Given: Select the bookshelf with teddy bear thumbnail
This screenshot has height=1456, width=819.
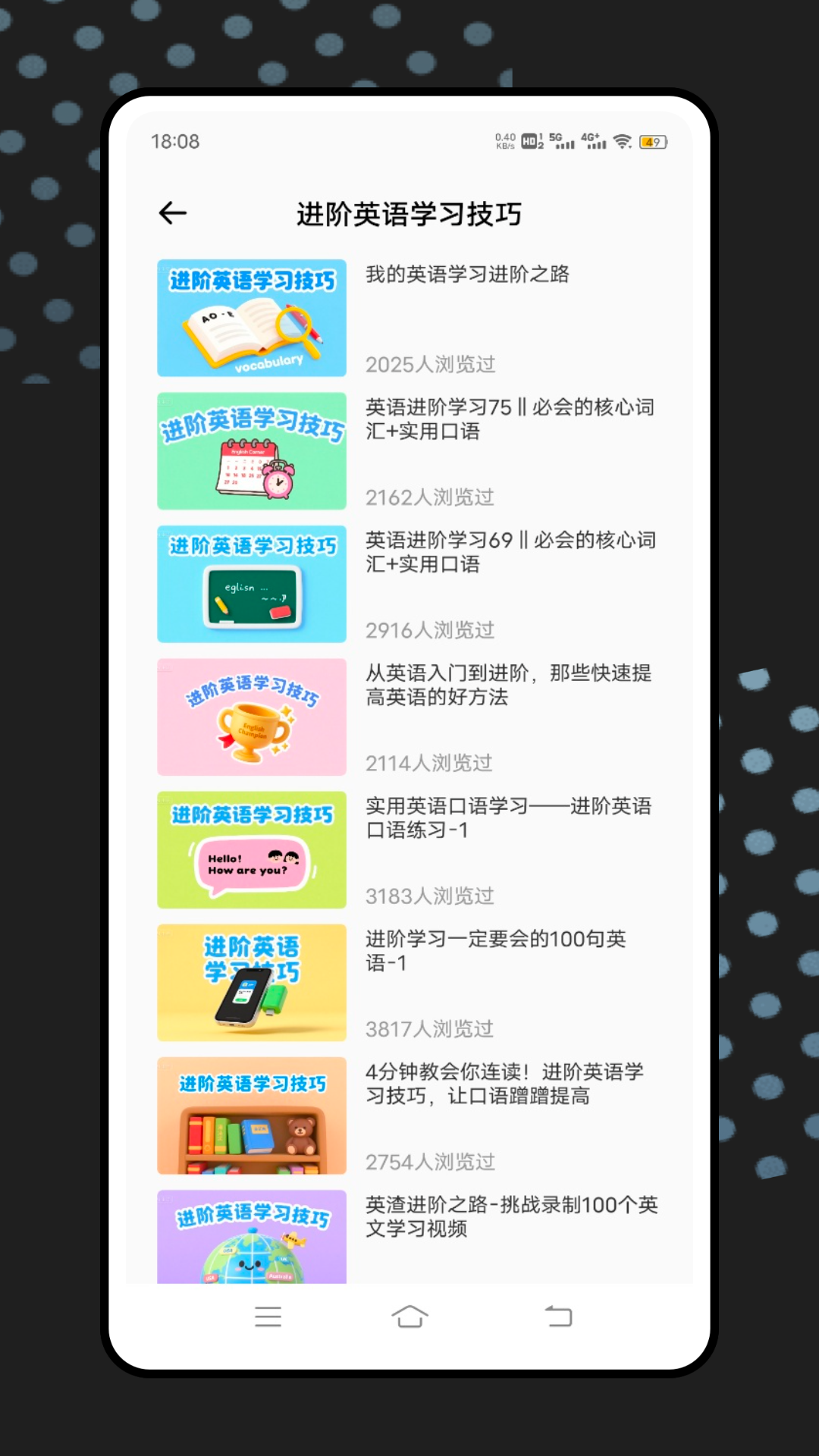Looking at the screenshot, I should click(x=251, y=1116).
